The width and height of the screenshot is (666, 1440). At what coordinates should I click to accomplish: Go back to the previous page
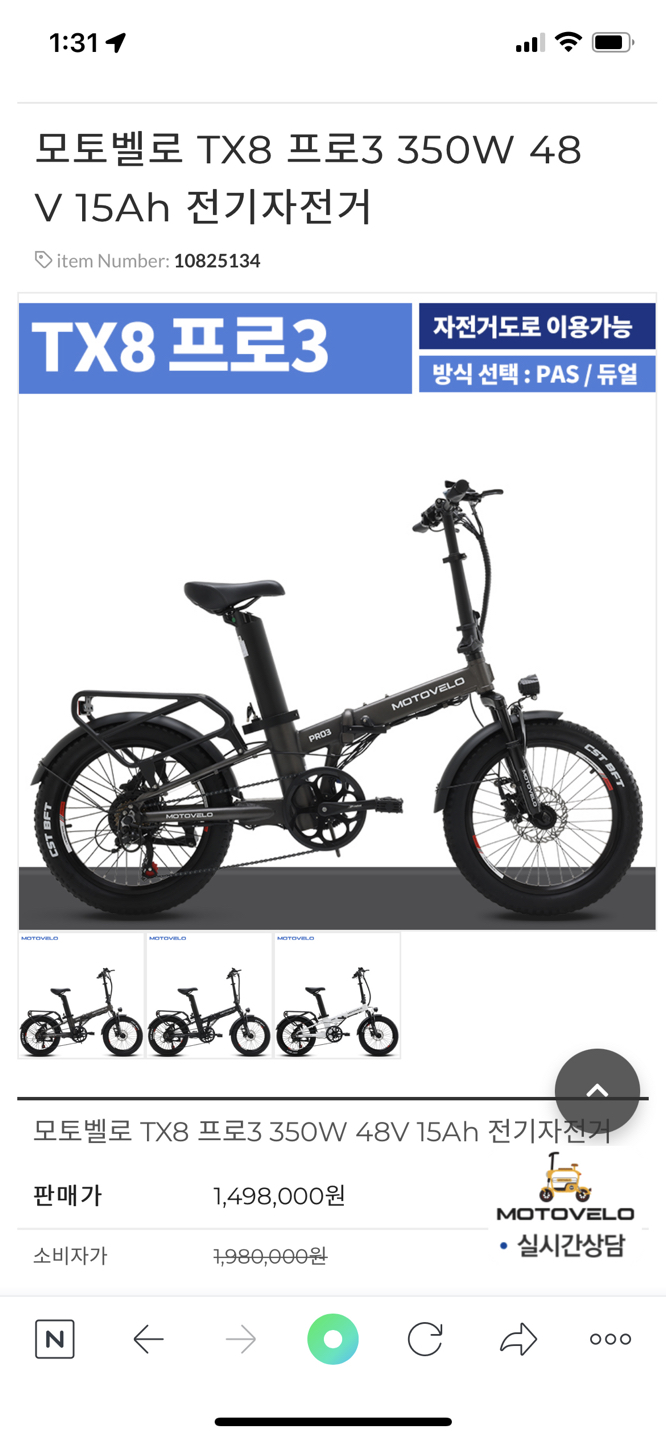[x=148, y=1339]
